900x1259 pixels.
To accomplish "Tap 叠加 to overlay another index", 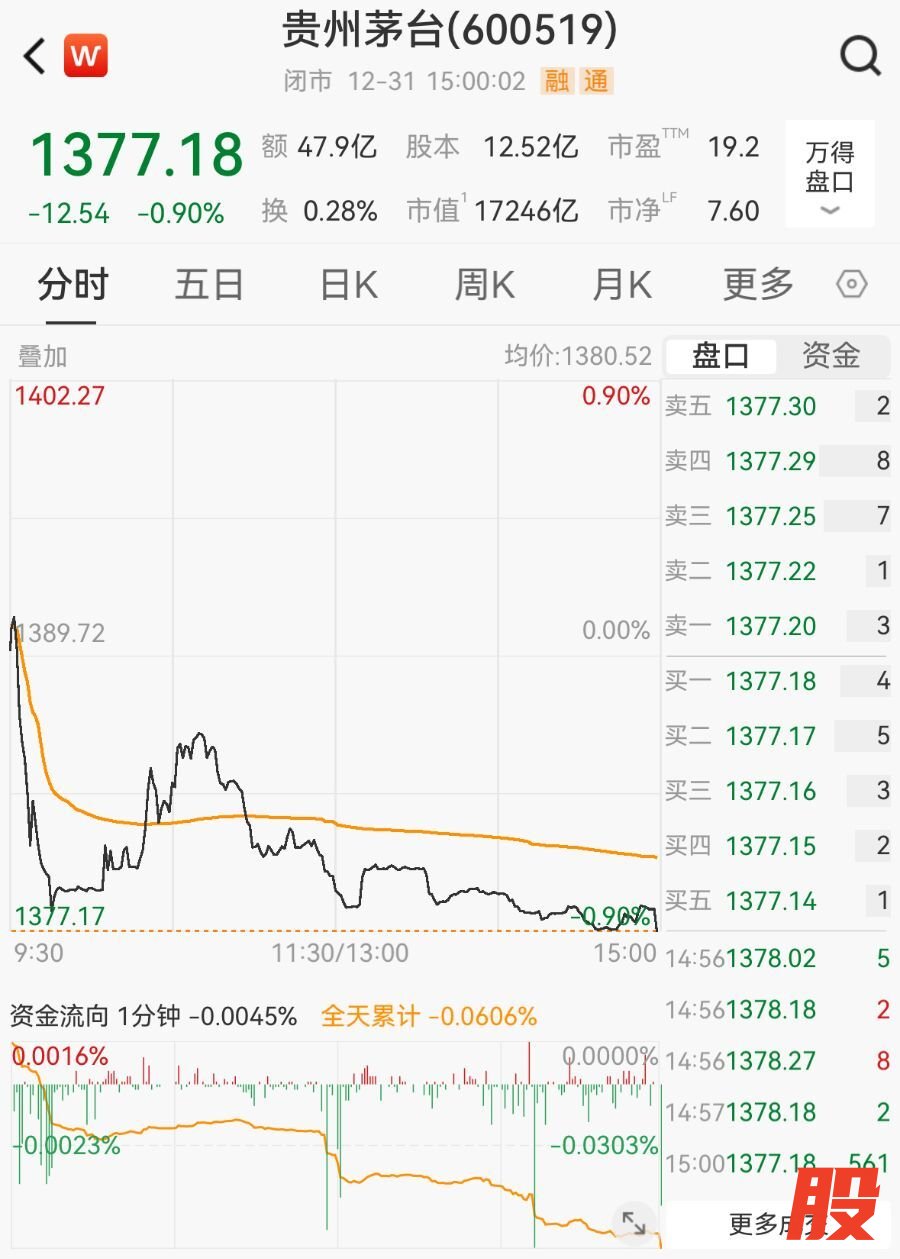I will click(x=43, y=356).
